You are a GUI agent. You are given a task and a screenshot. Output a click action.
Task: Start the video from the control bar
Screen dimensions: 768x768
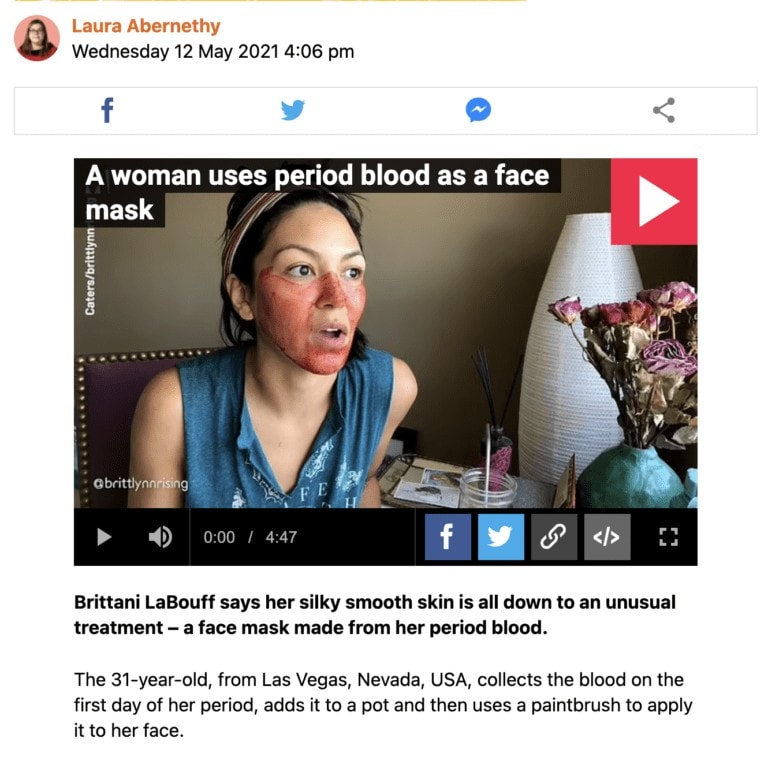pos(104,537)
